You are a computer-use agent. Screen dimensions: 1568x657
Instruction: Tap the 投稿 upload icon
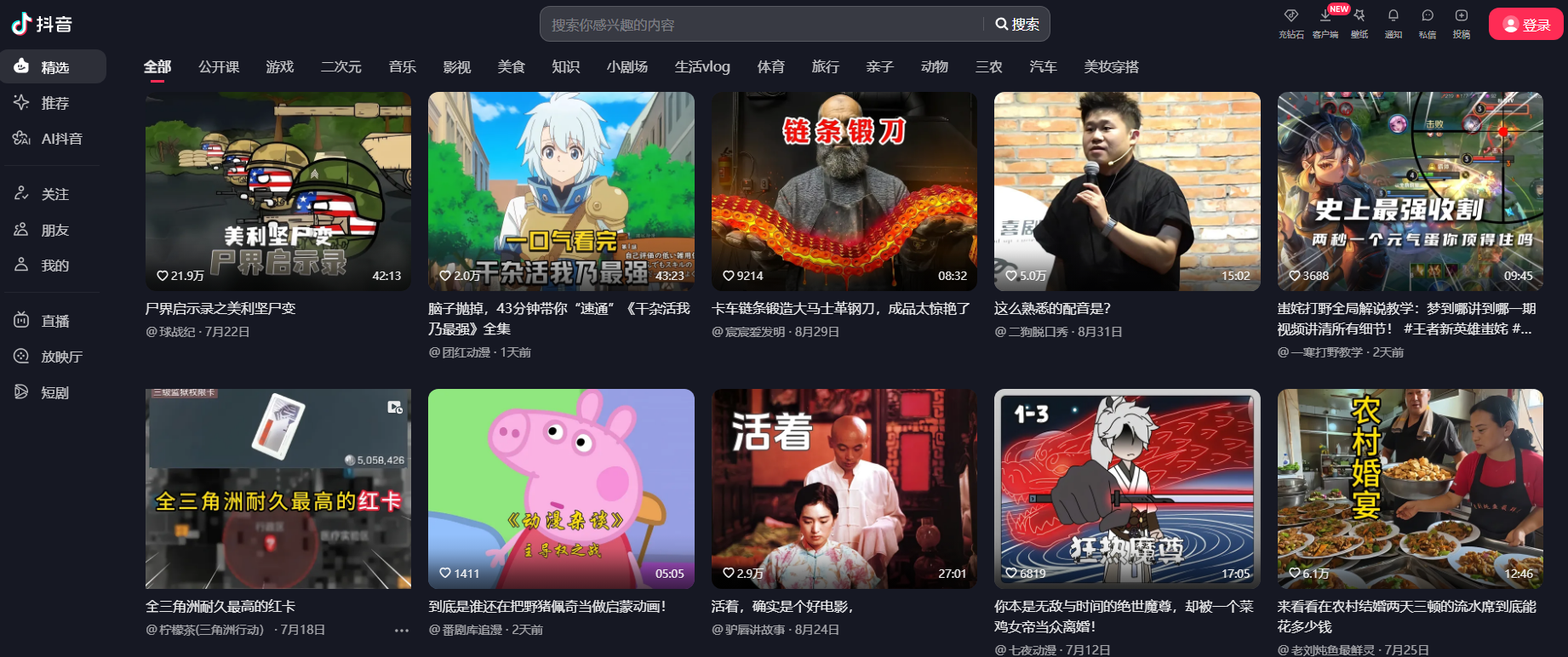click(1462, 22)
